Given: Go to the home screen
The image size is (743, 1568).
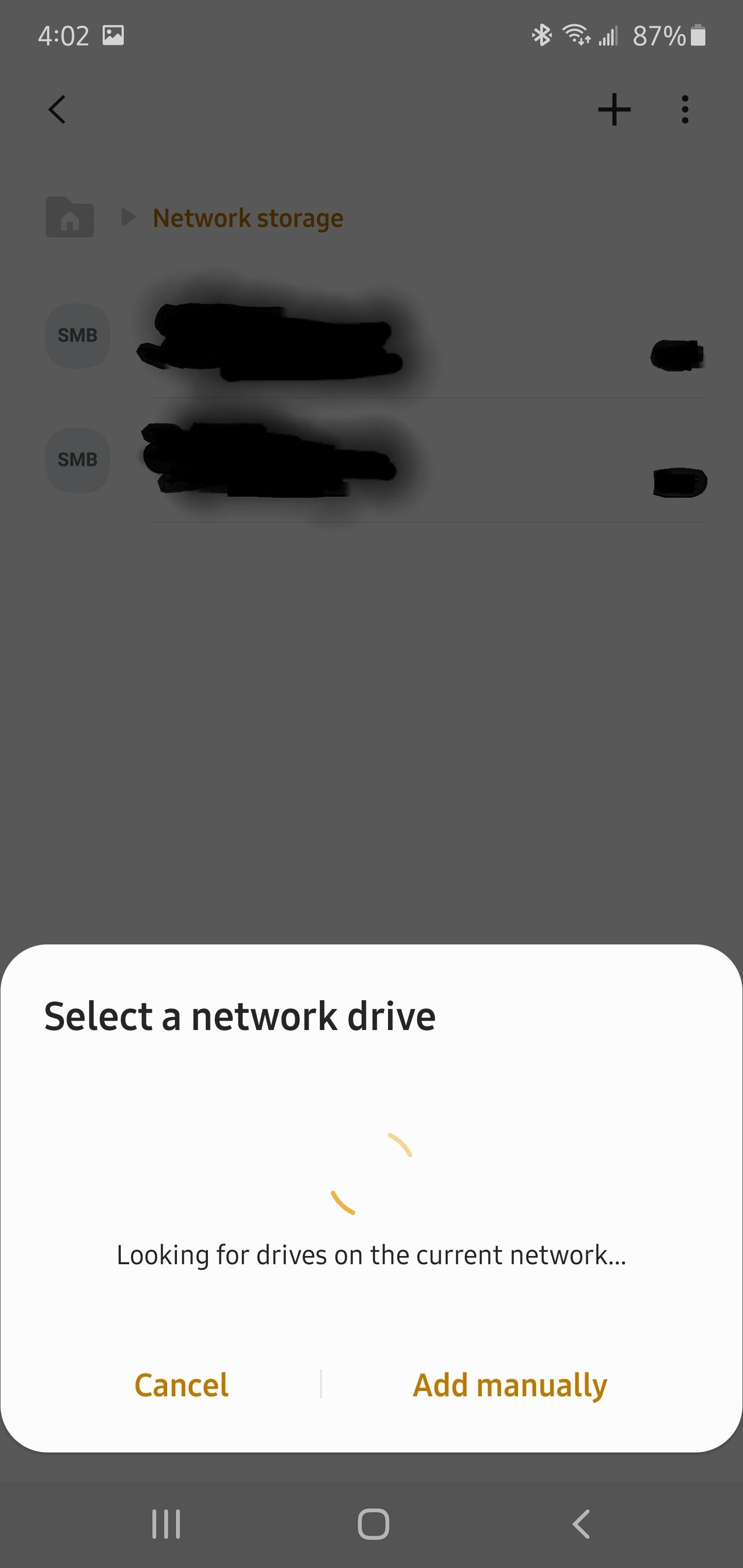Looking at the screenshot, I should (373, 1524).
